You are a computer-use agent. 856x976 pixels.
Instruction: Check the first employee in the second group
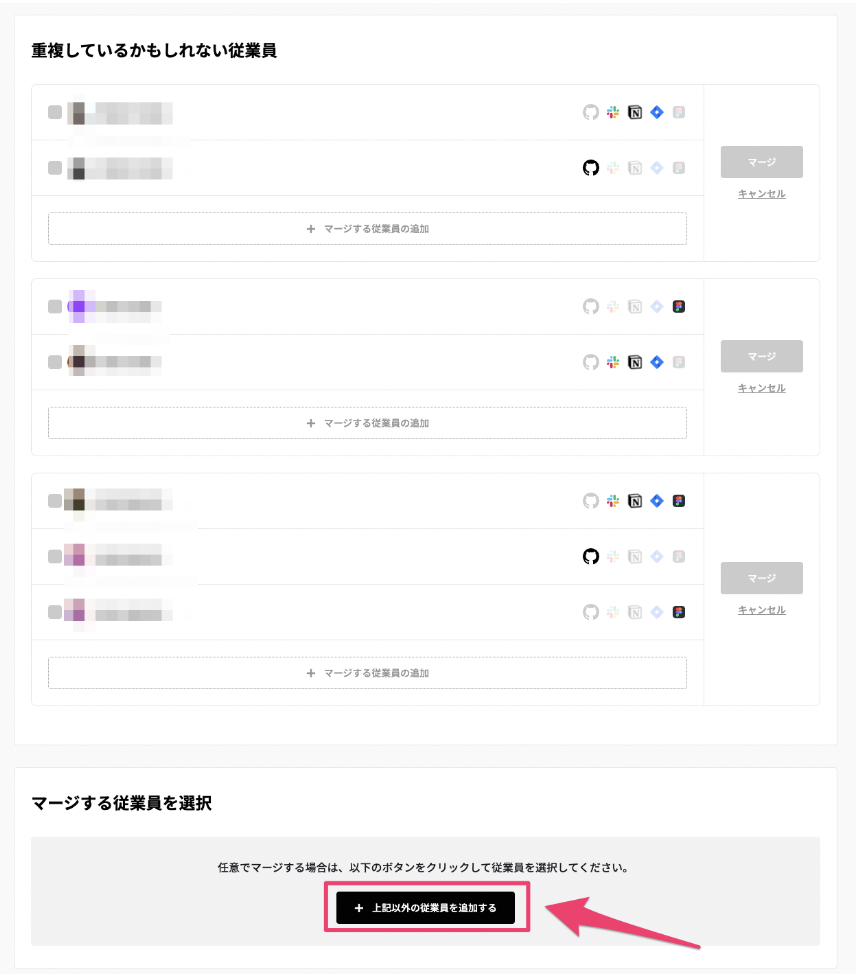click(x=55, y=307)
